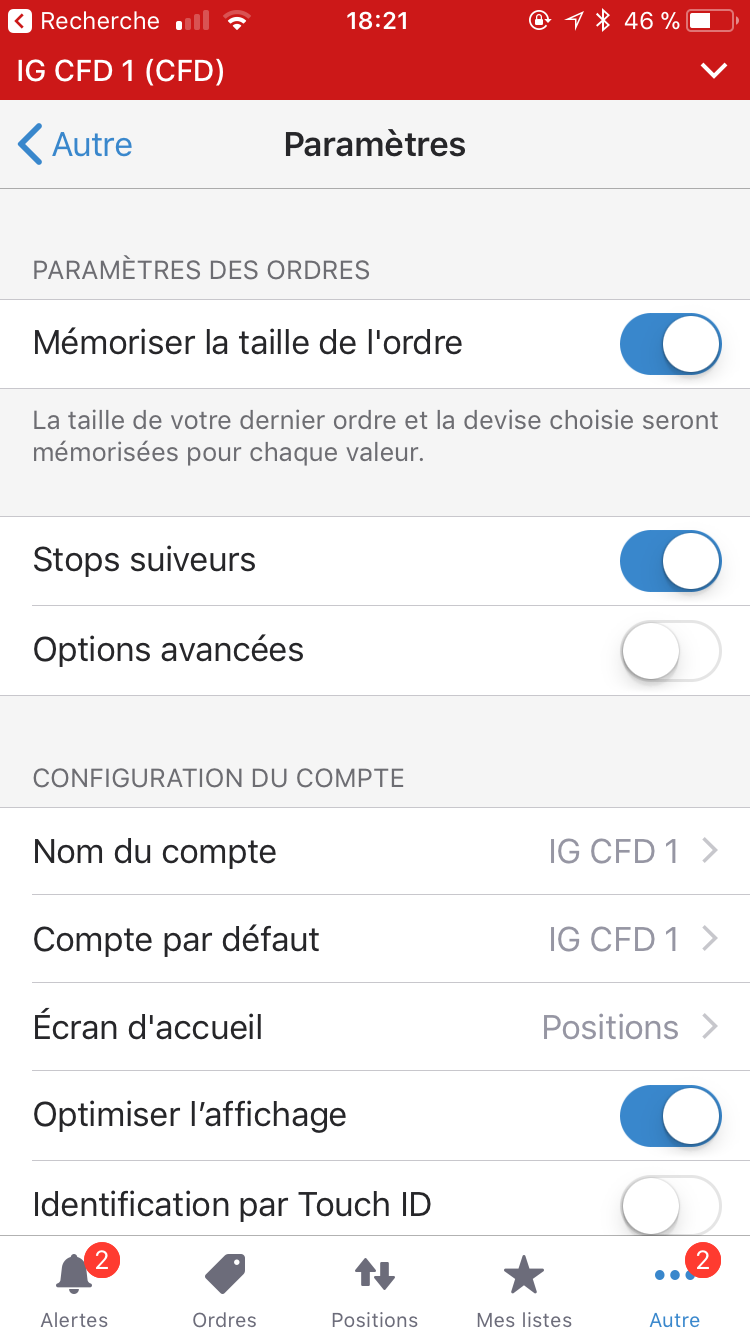The width and height of the screenshot is (750, 1334).
Task: Toggle Optimiser l'affichage off
Action: (670, 1116)
